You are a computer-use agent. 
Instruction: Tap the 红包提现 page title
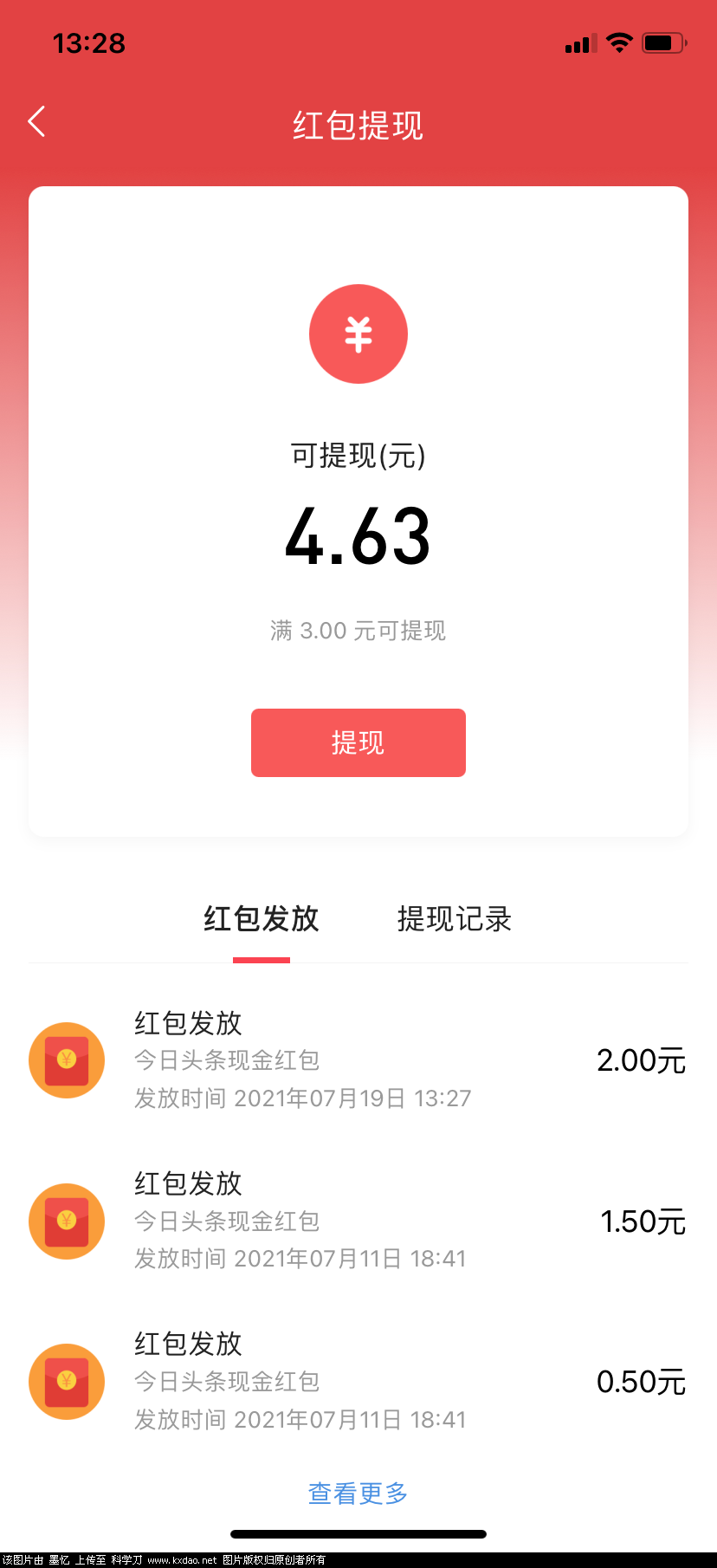358,126
